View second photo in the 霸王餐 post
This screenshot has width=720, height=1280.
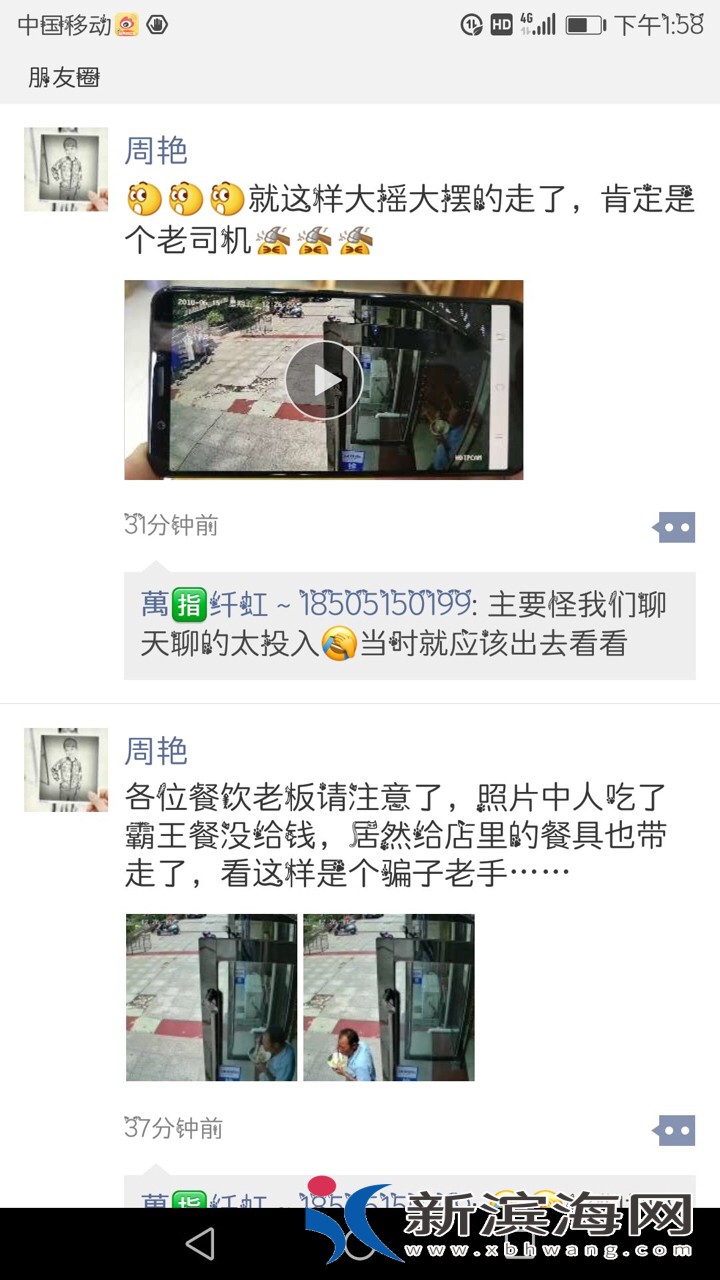pyautogui.click(x=389, y=997)
